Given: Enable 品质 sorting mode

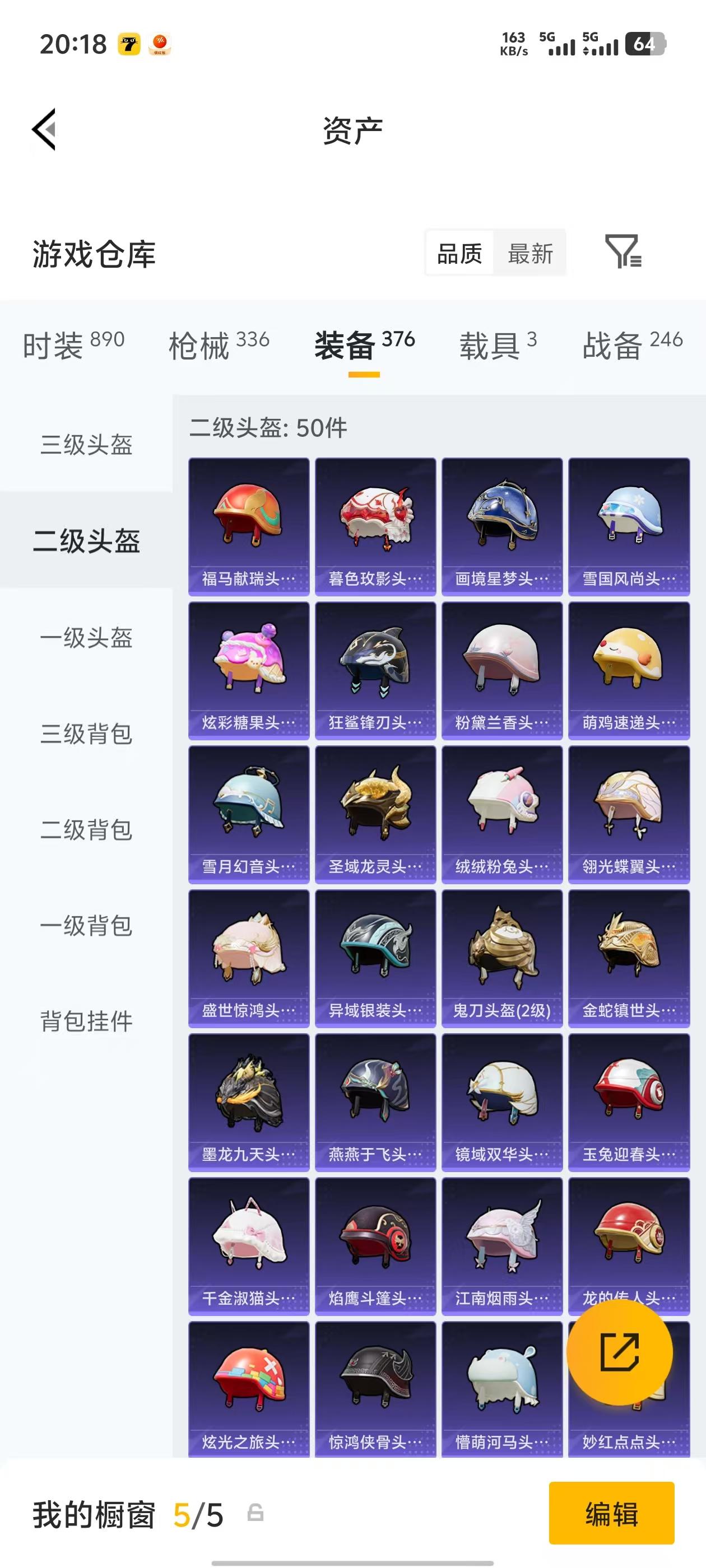Looking at the screenshot, I should pos(460,254).
